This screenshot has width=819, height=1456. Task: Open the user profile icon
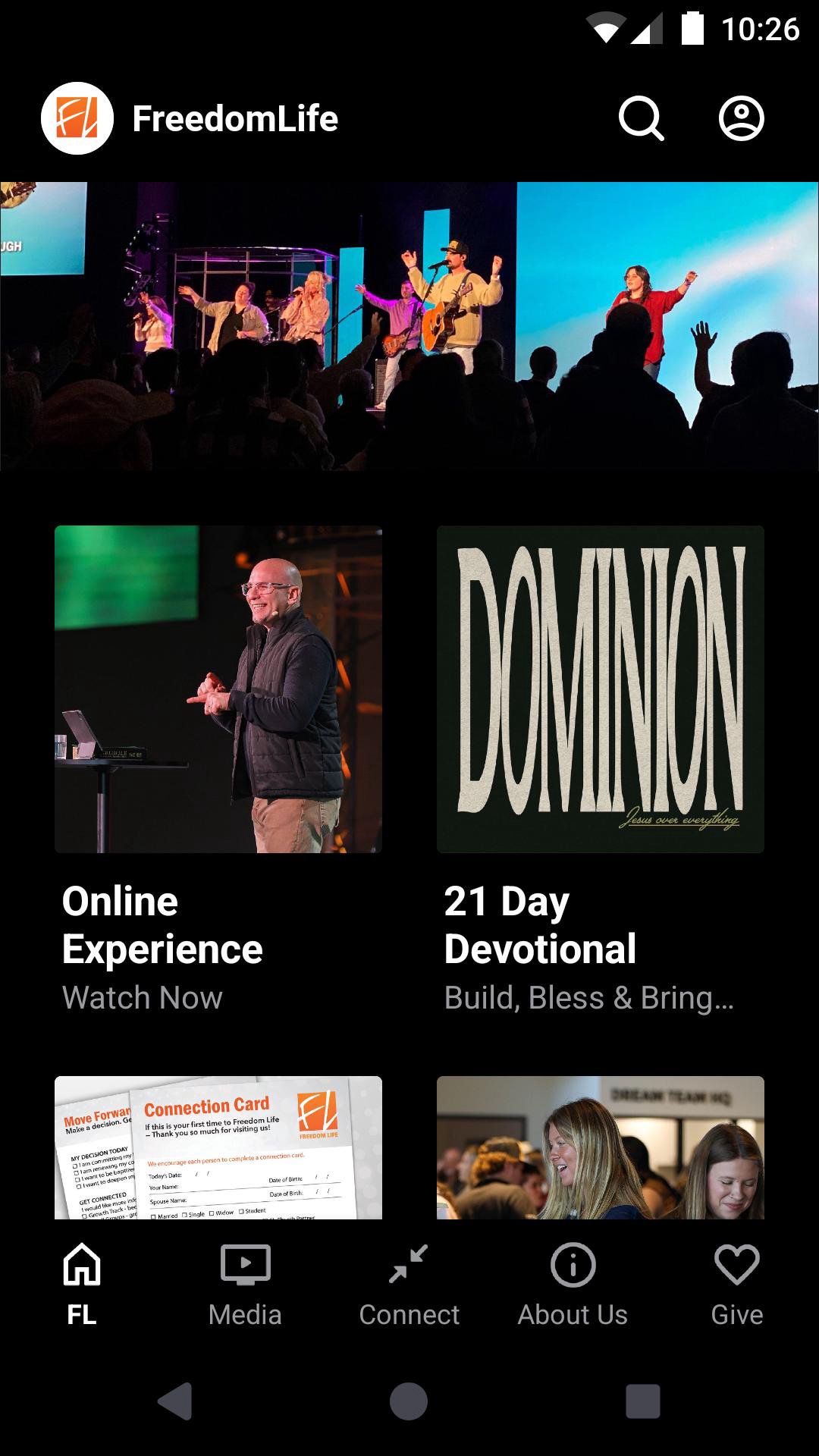click(x=741, y=119)
